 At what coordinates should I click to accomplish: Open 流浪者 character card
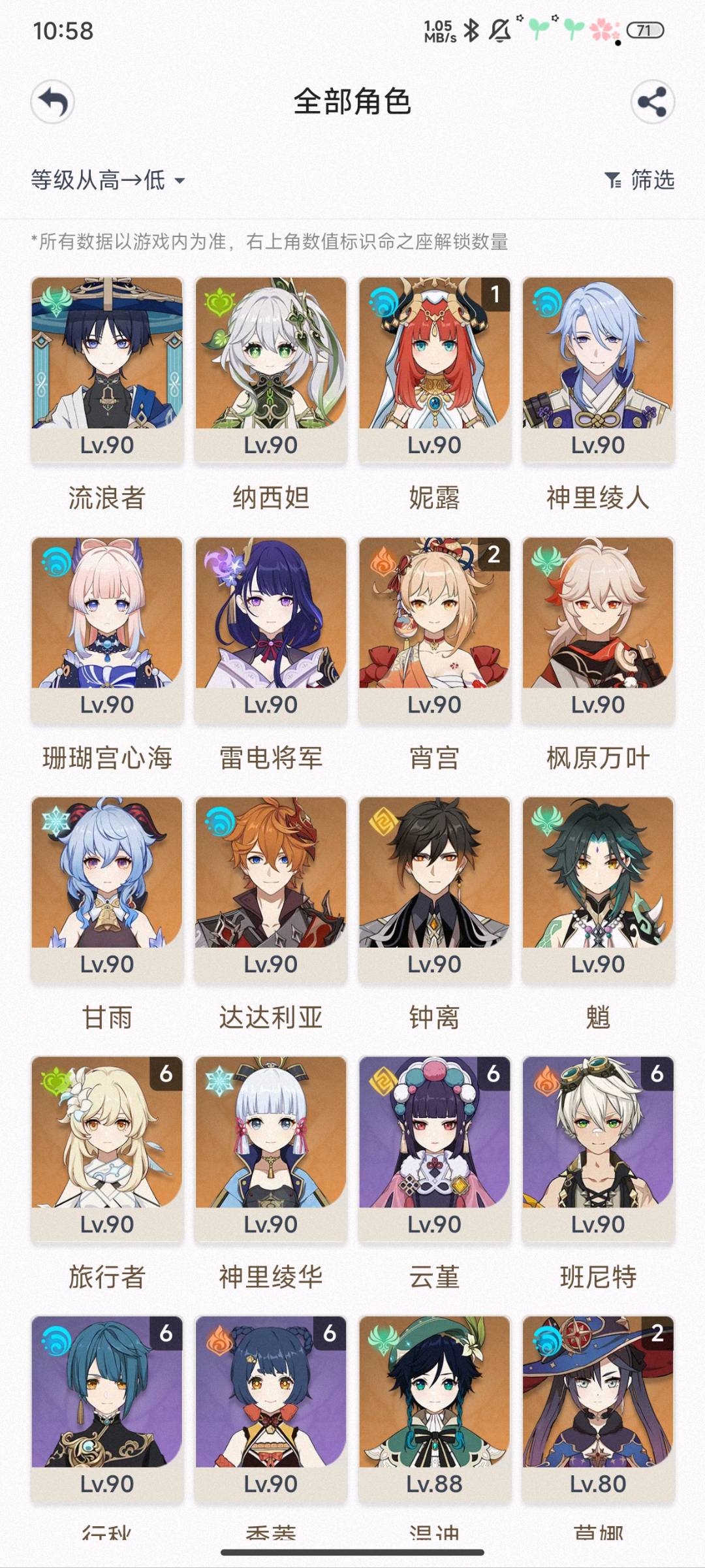107,370
